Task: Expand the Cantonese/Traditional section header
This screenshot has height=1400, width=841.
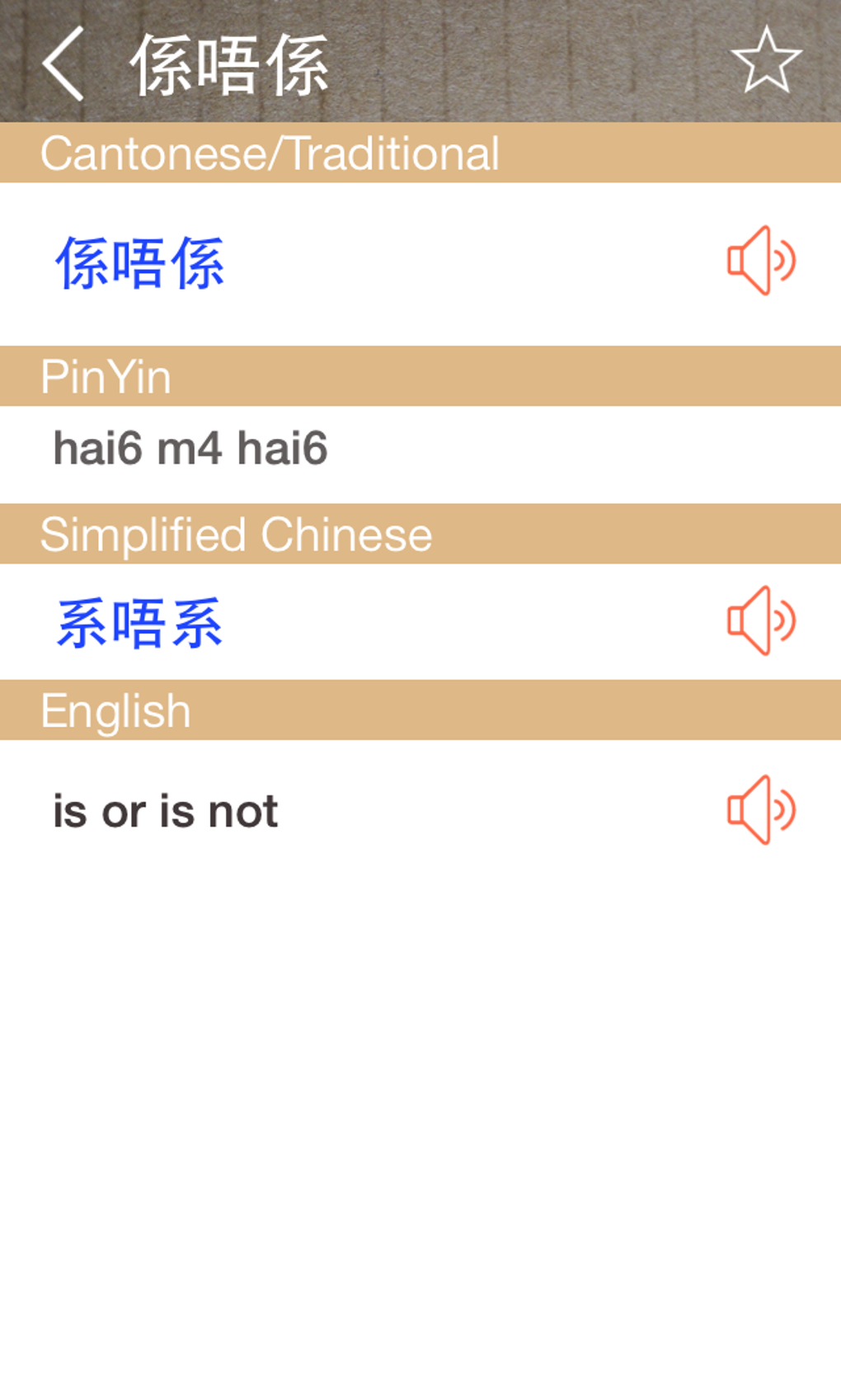Action: click(270, 152)
